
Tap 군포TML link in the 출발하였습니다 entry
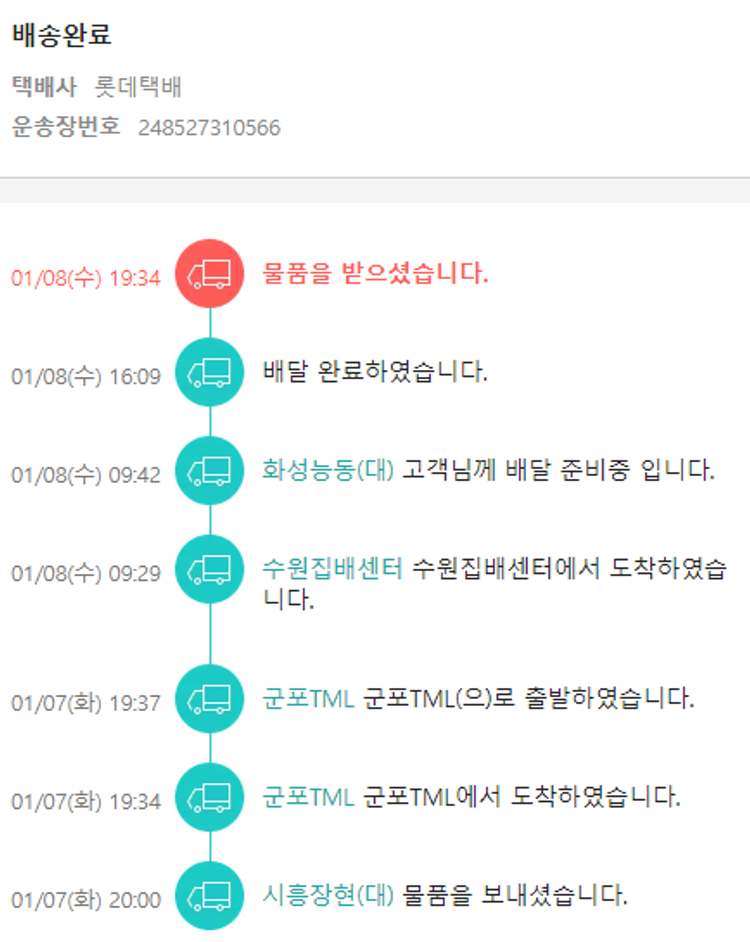[x=308, y=698]
